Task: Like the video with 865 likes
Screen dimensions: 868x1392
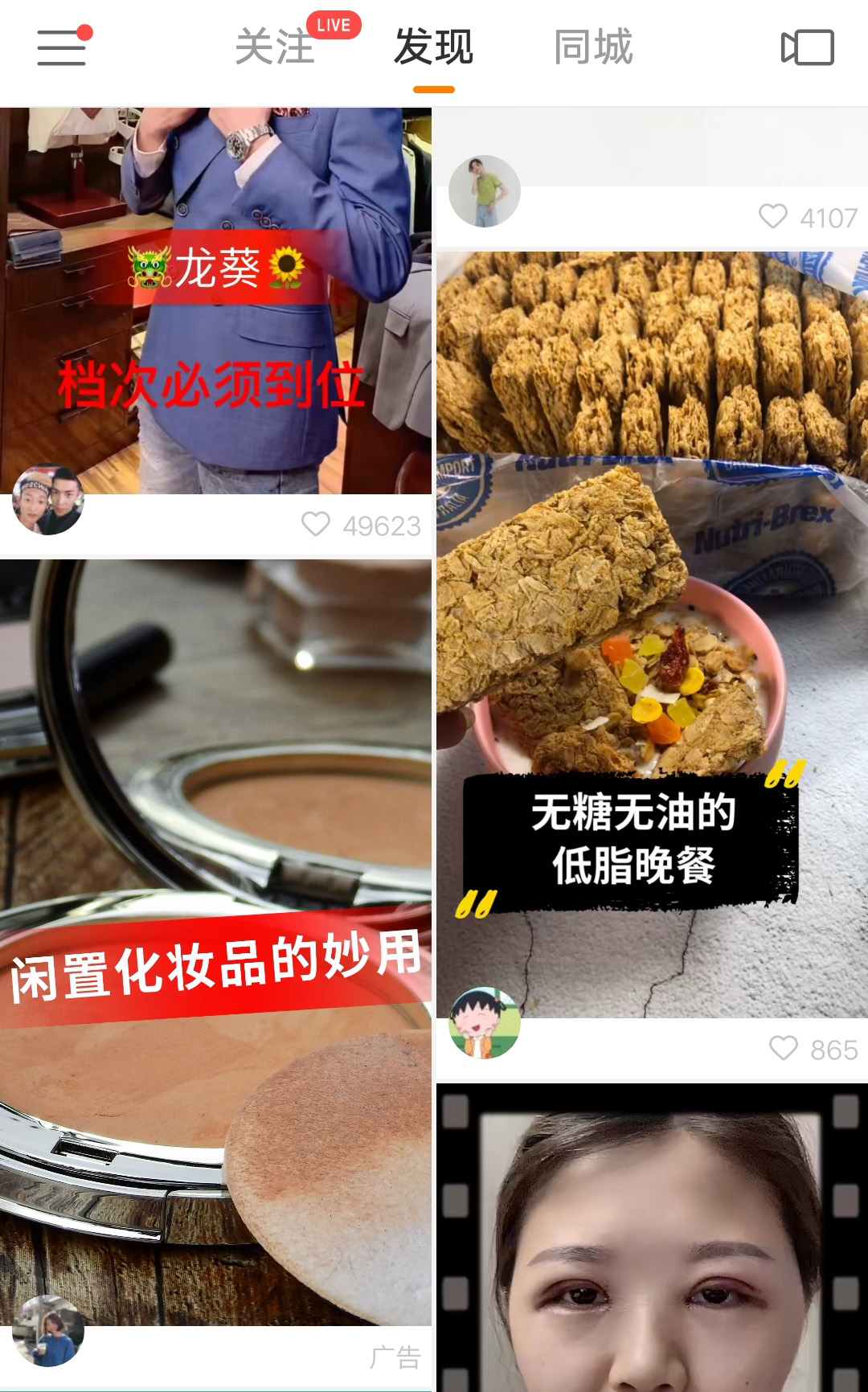Action: tap(784, 1048)
